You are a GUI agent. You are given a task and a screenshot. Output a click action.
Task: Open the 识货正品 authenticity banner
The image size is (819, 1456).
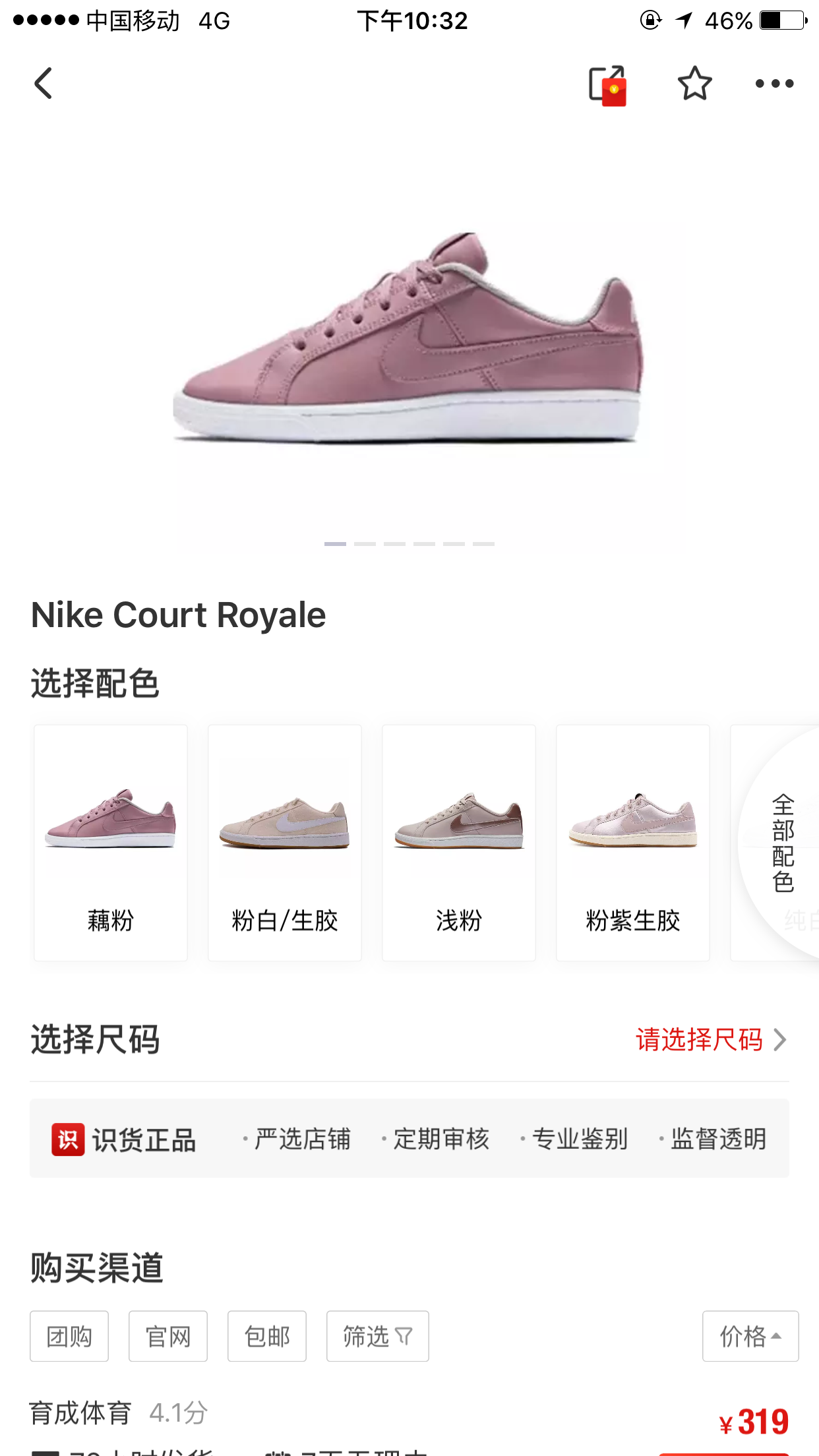coord(409,1138)
